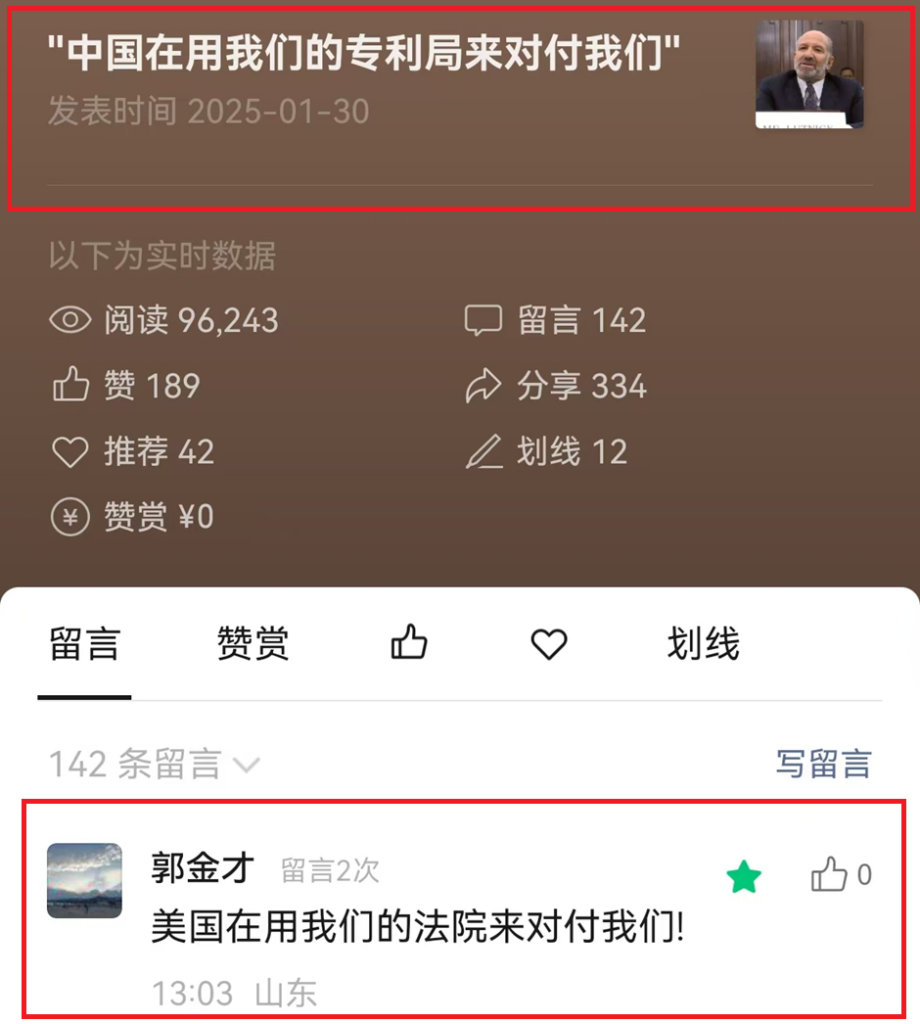The image size is (920, 1024).
Task: Switch to the 留言 tab
Action: [85, 645]
